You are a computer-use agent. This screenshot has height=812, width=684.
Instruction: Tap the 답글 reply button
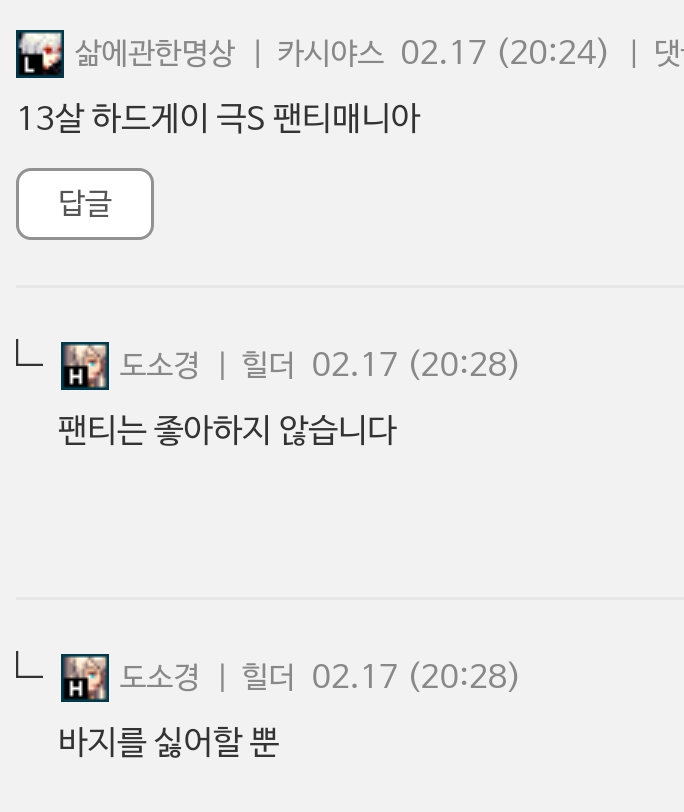coord(85,204)
